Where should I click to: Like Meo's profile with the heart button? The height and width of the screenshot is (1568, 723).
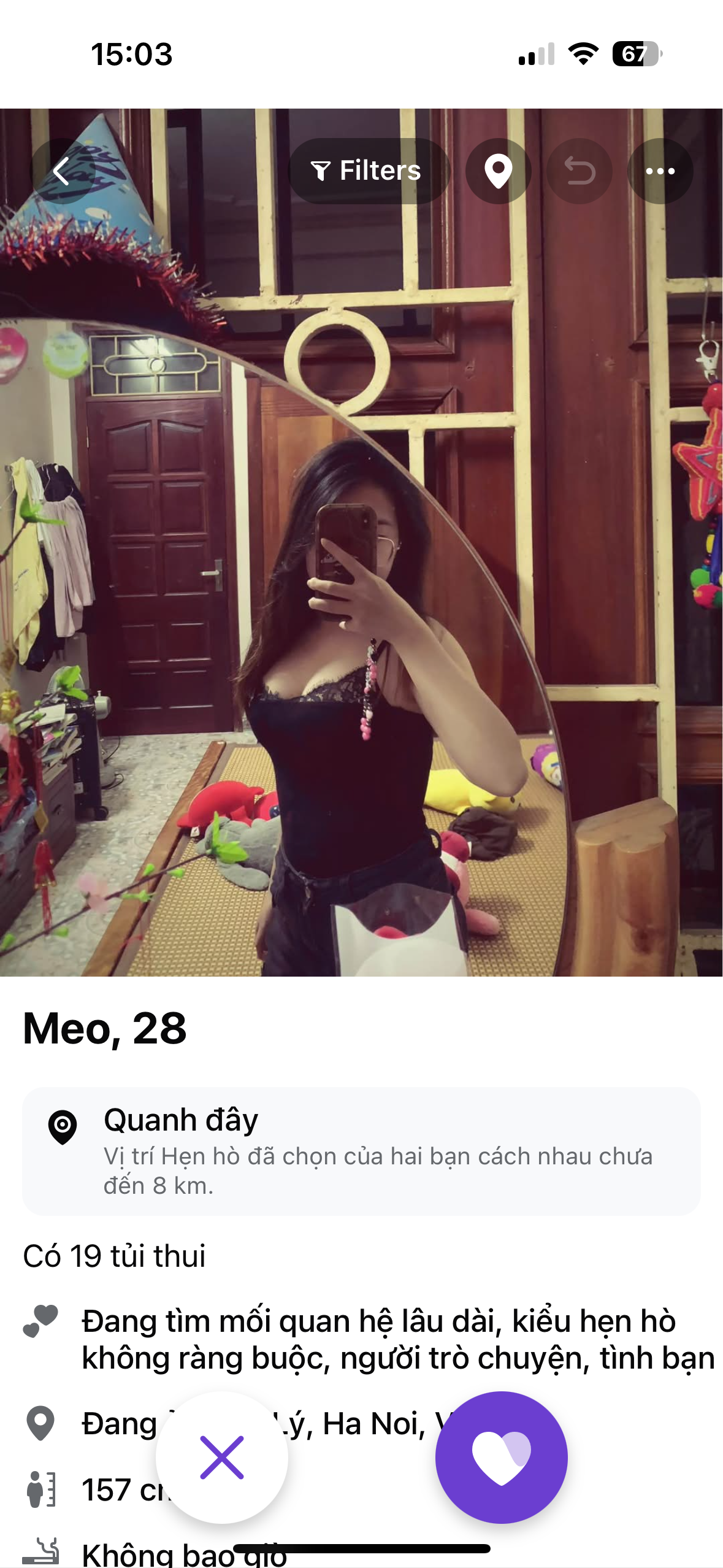(x=501, y=1457)
